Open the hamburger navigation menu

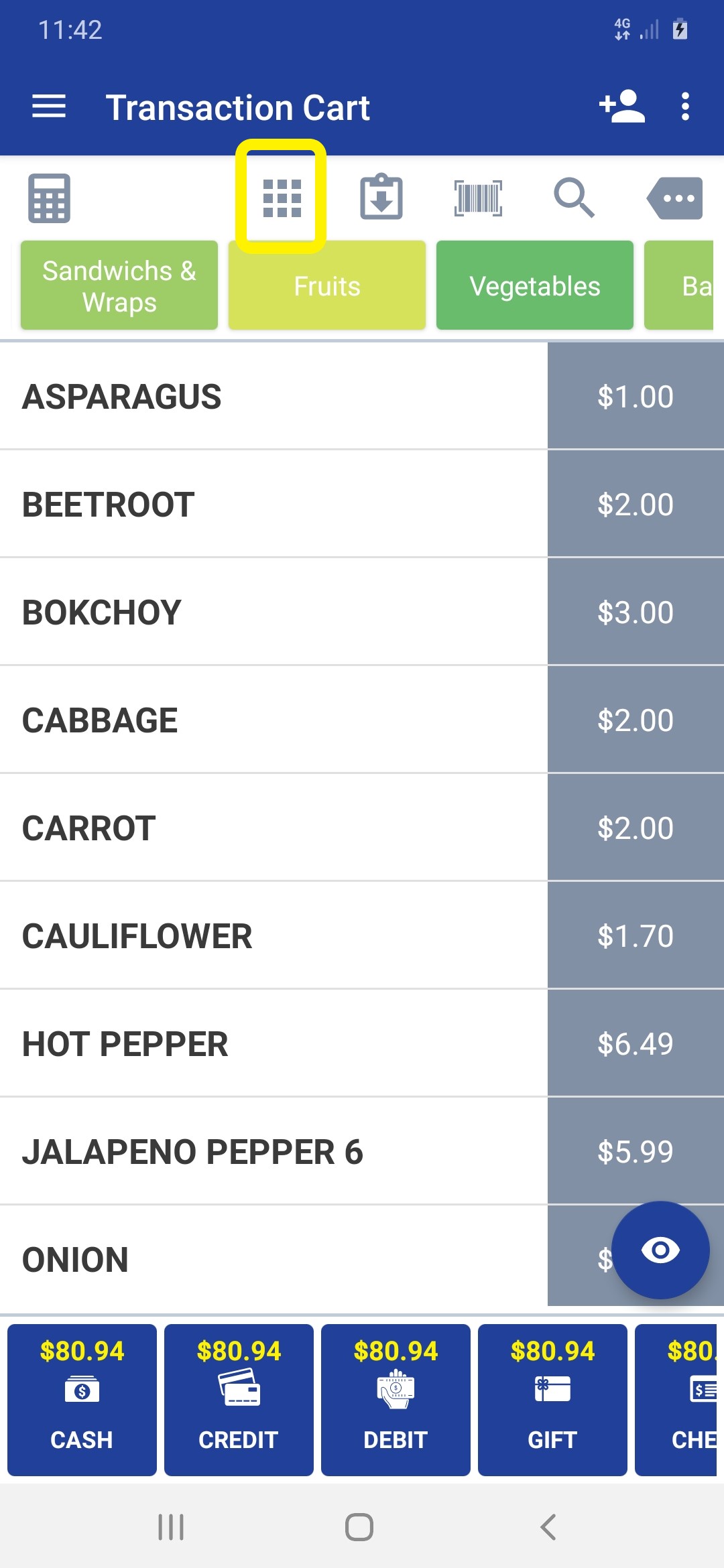tap(49, 107)
